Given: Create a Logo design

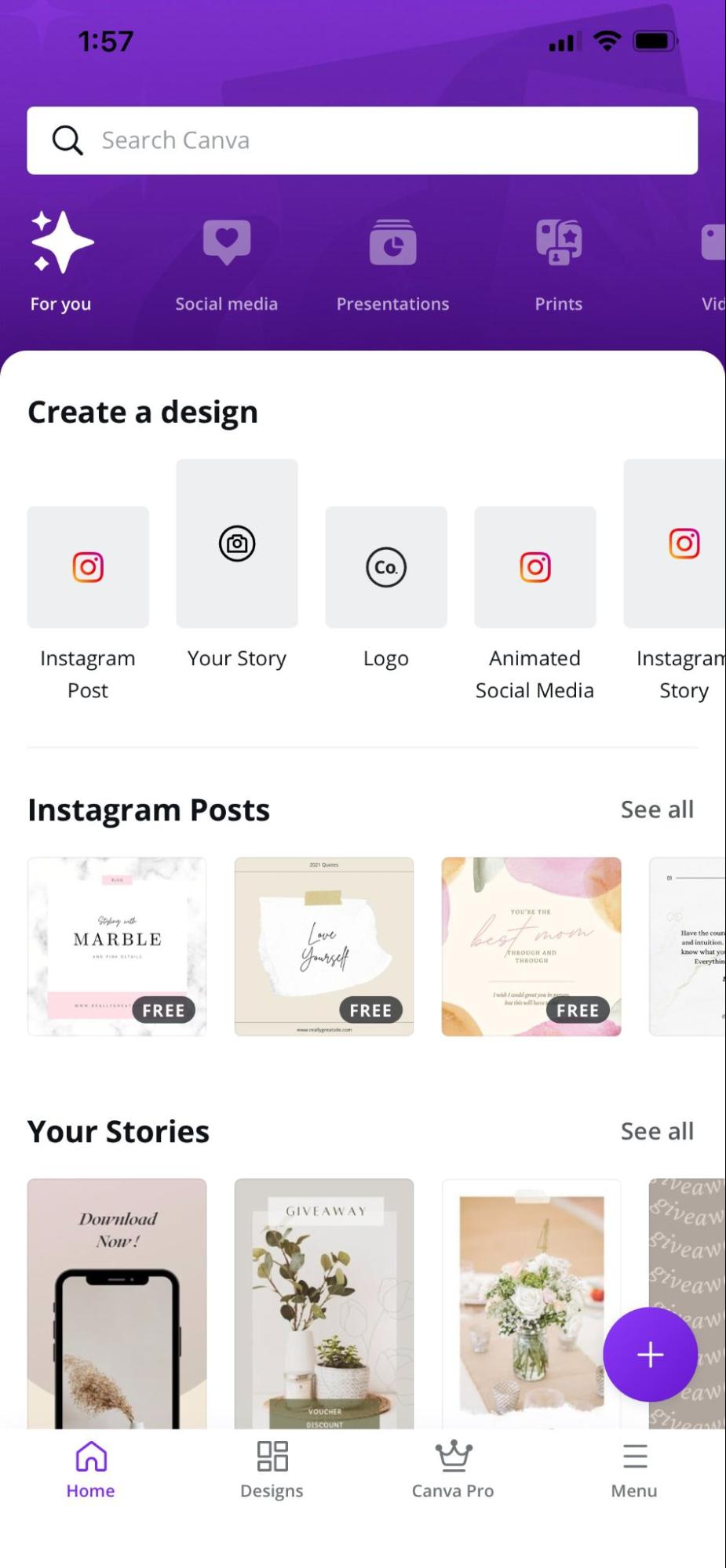Looking at the screenshot, I should 386,567.
